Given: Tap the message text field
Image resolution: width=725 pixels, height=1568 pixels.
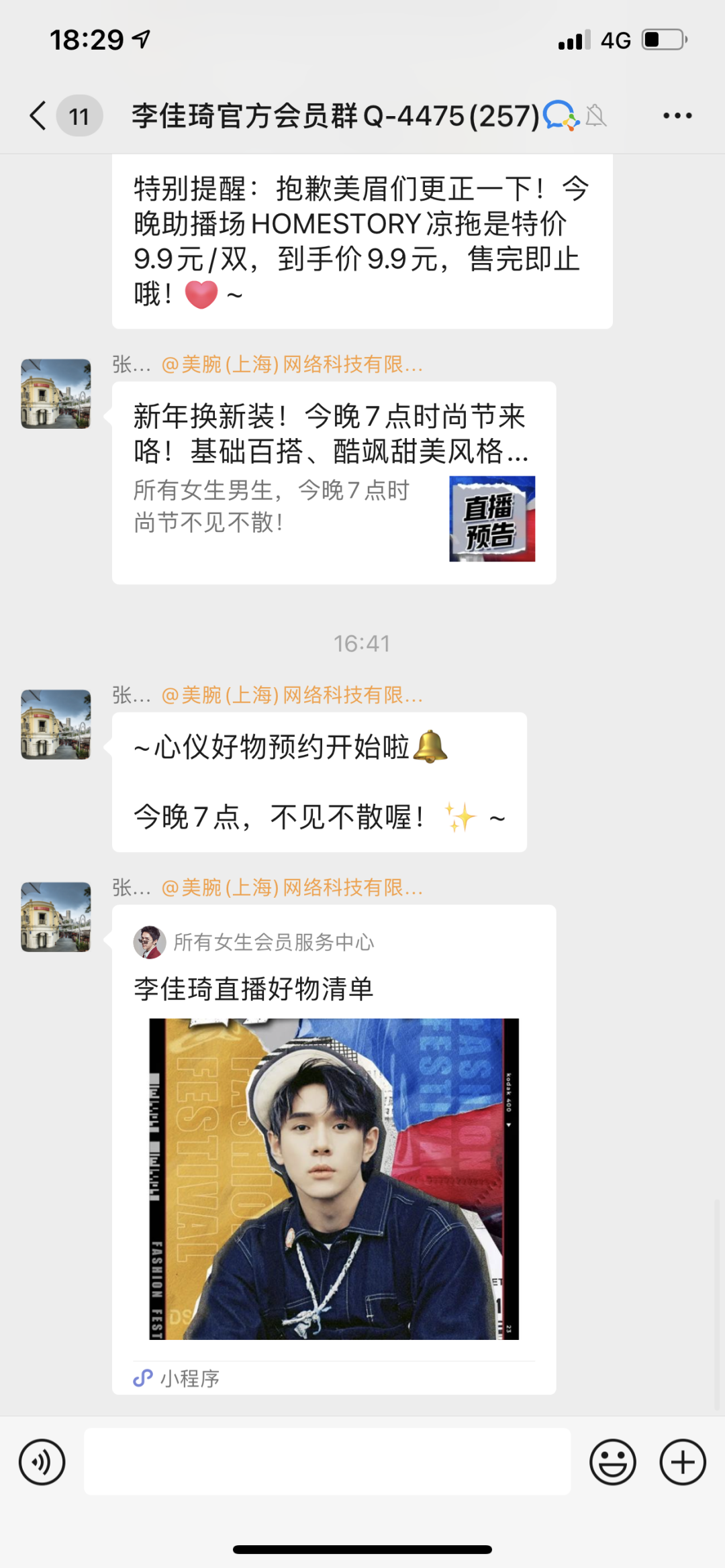Looking at the screenshot, I should click(327, 1461).
